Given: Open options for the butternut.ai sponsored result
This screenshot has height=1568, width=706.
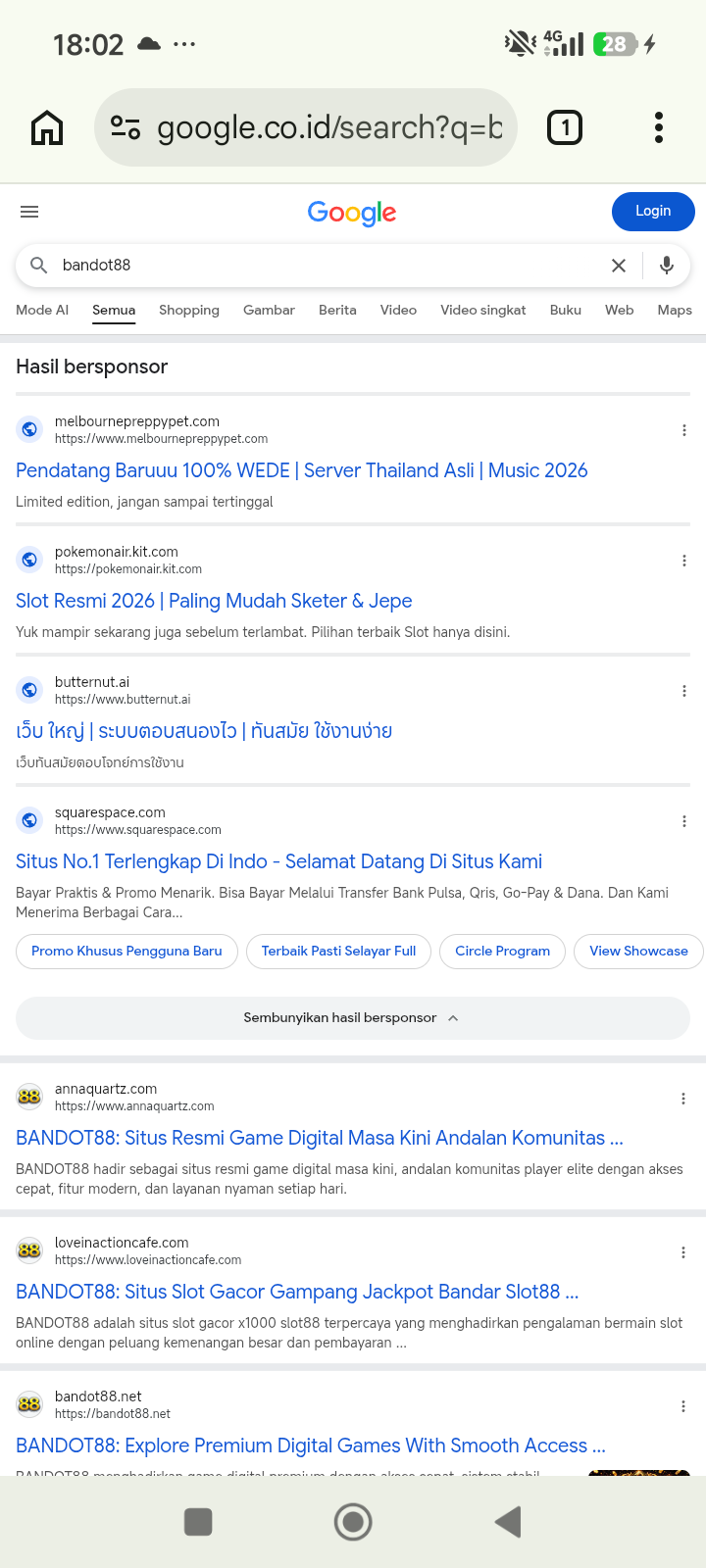Looking at the screenshot, I should point(683,691).
